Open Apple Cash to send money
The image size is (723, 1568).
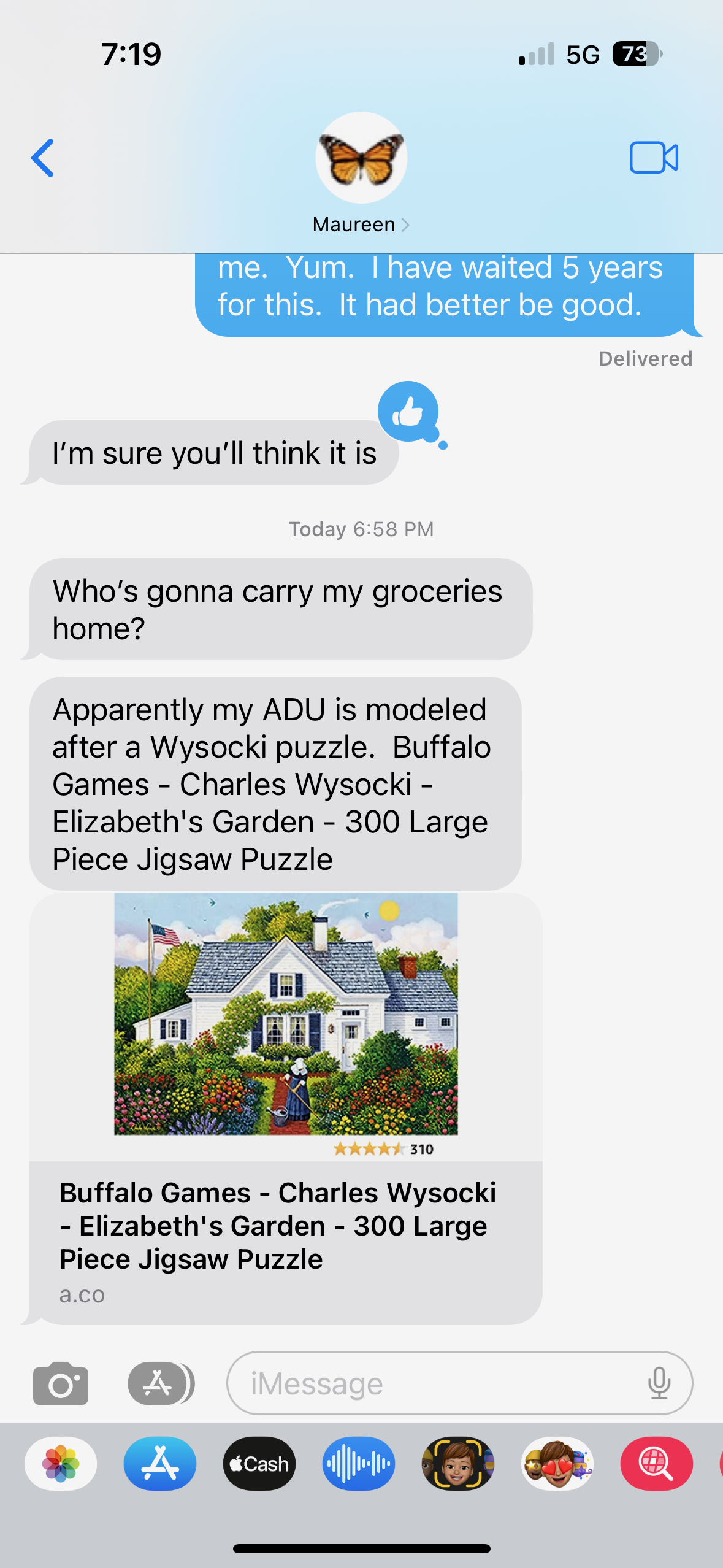coord(259,1464)
